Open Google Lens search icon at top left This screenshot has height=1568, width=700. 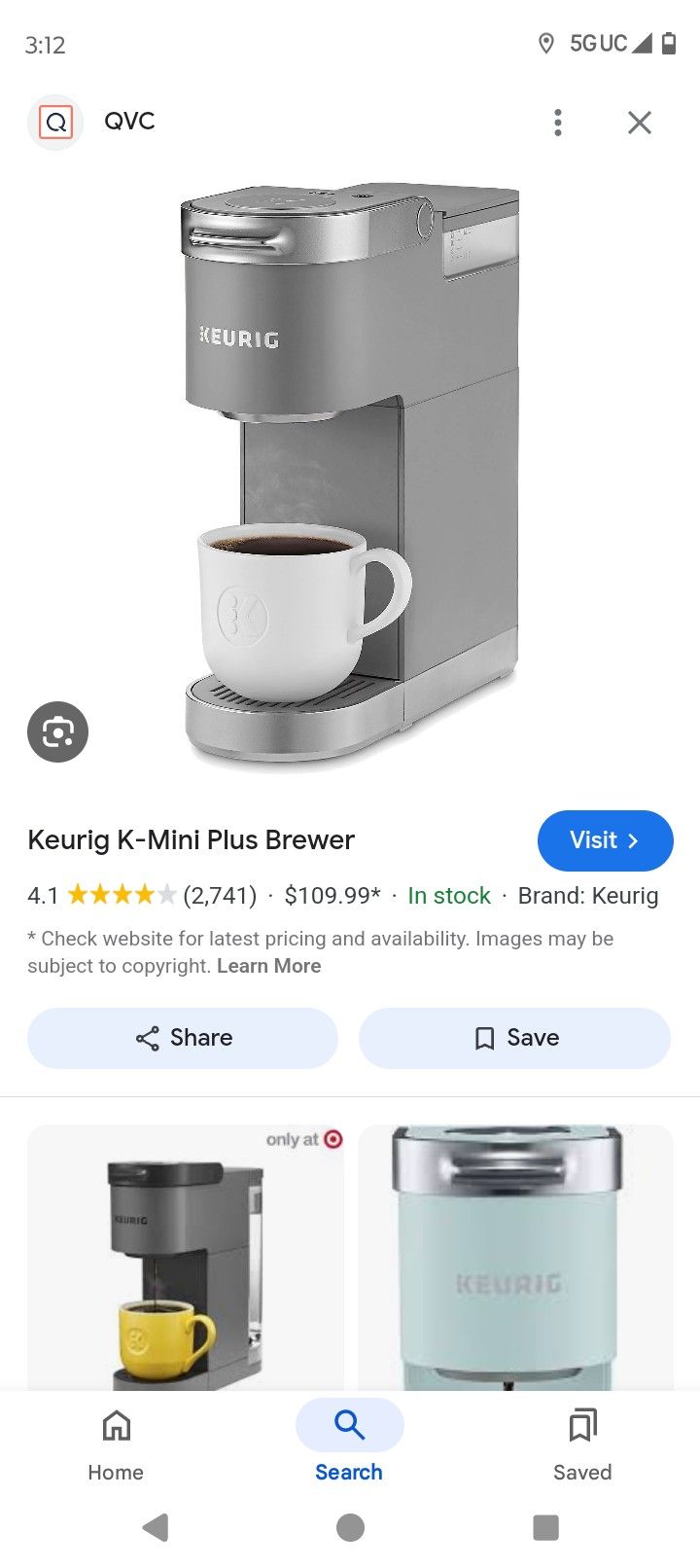pyautogui.click(x=55, y=122)
